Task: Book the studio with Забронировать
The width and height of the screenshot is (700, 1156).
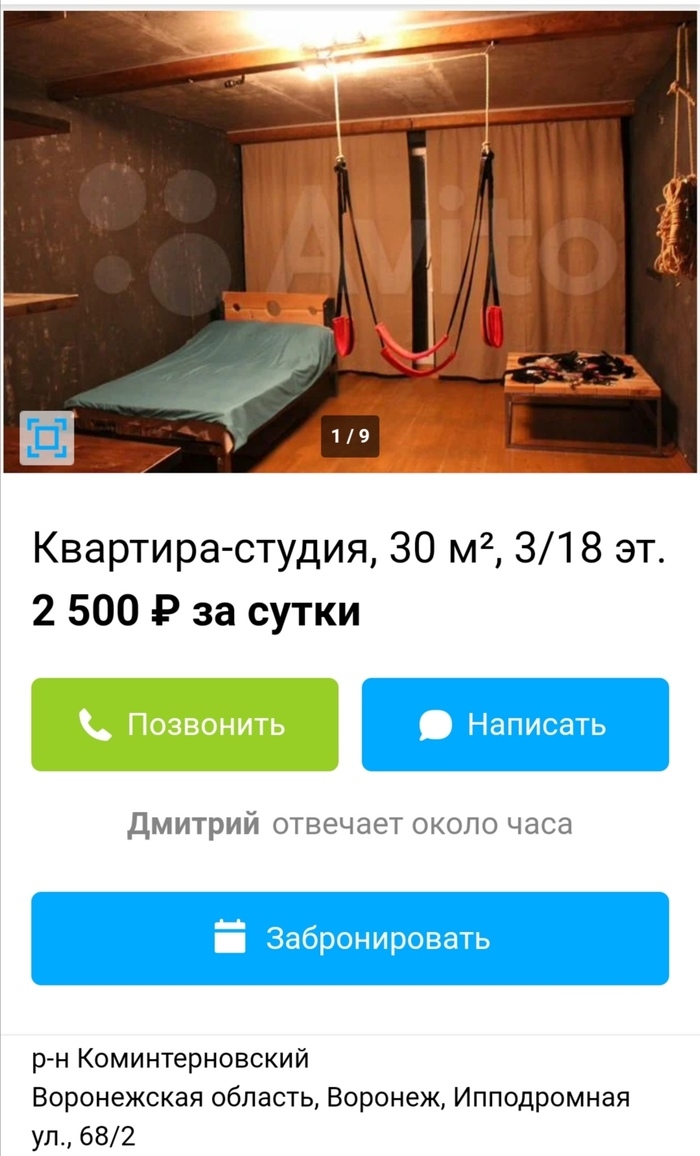Action: pos(350,939)
